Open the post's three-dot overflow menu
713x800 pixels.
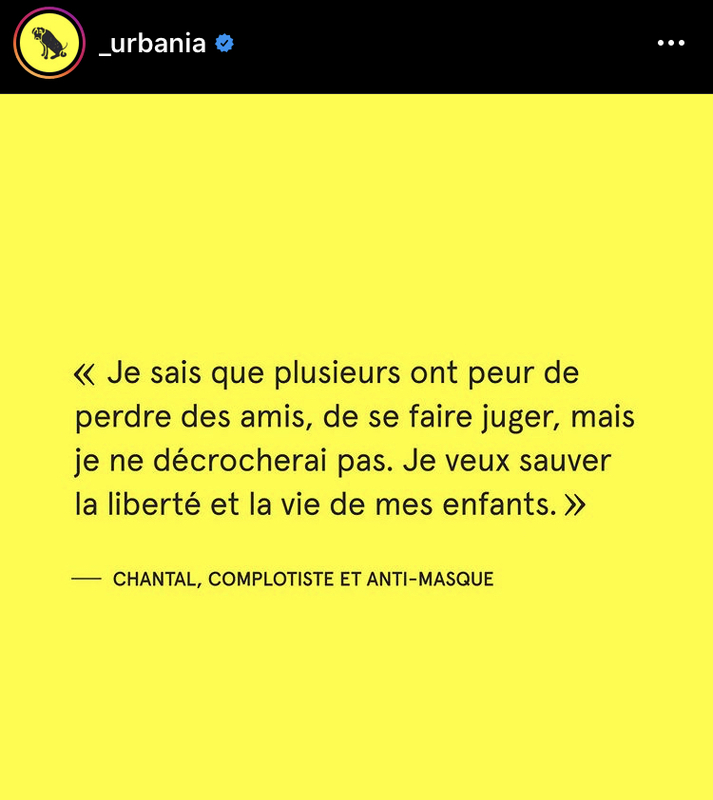click(x=670, y=44)
